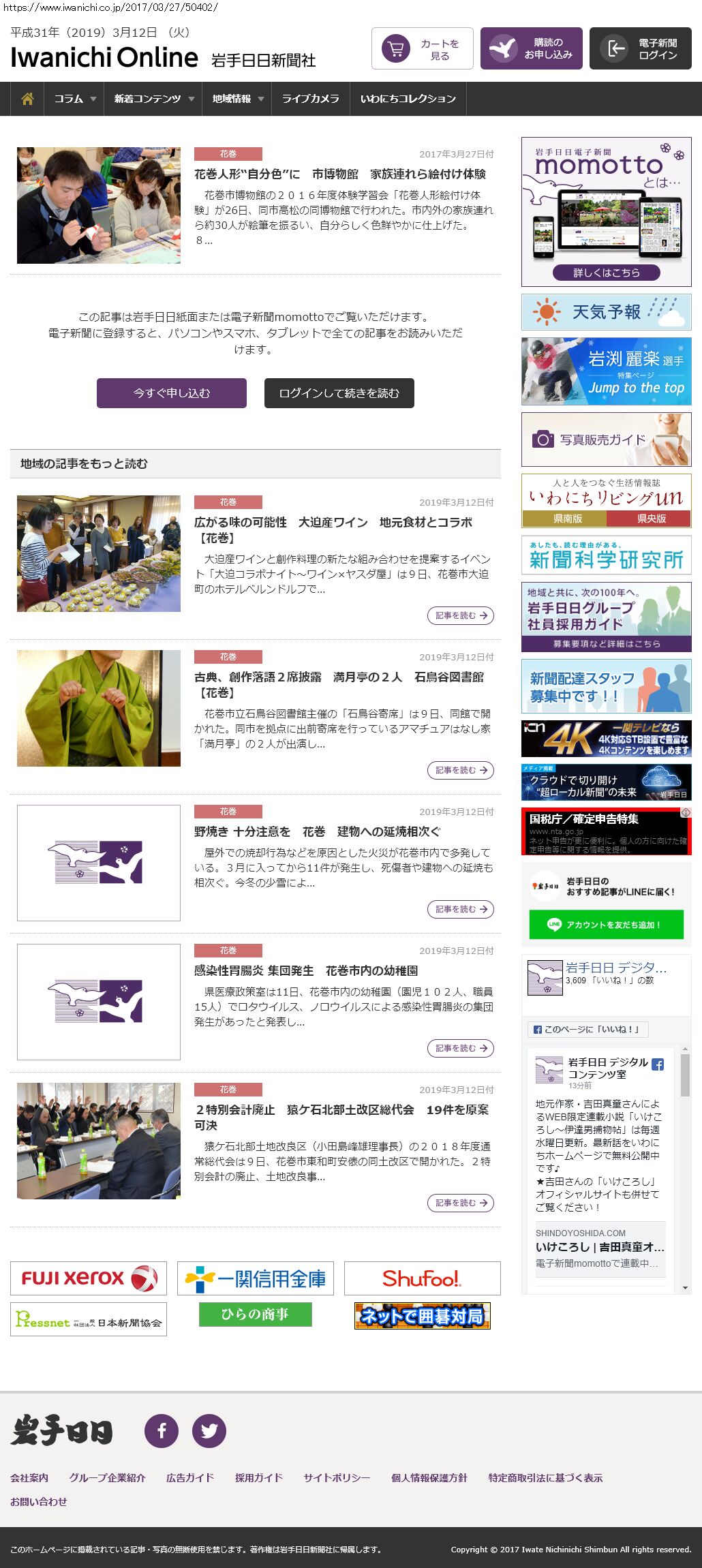
Task: Read the 大迫産ワイン article via 記事を読む
Action: [461, 615]
